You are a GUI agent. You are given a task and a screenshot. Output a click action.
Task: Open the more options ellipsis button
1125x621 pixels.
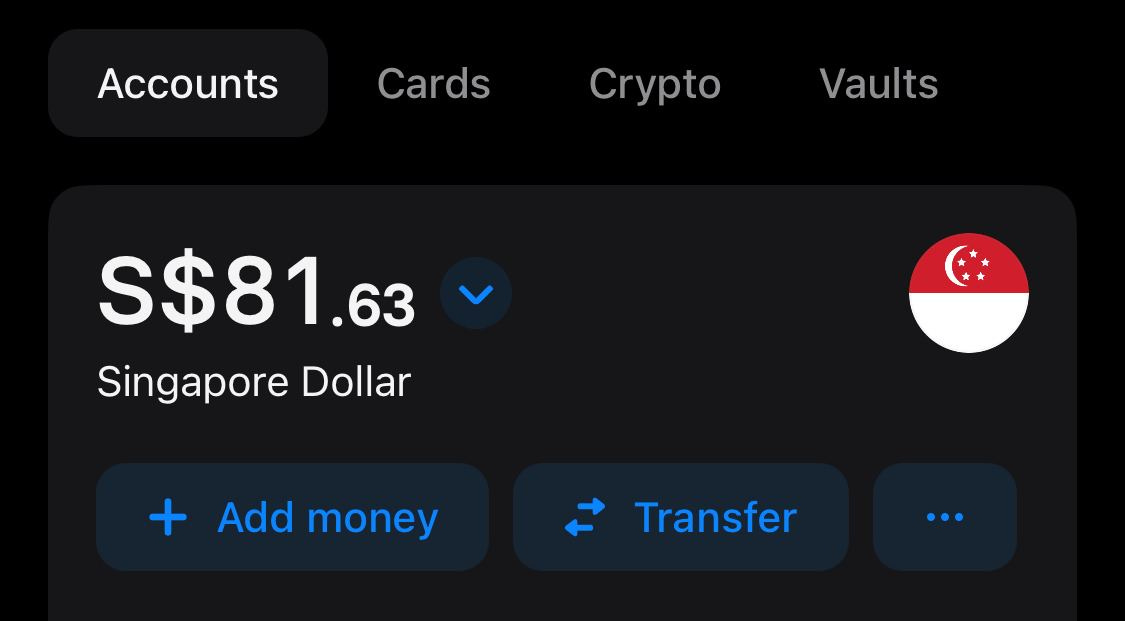pyautogui.click(x=945, y=517)
